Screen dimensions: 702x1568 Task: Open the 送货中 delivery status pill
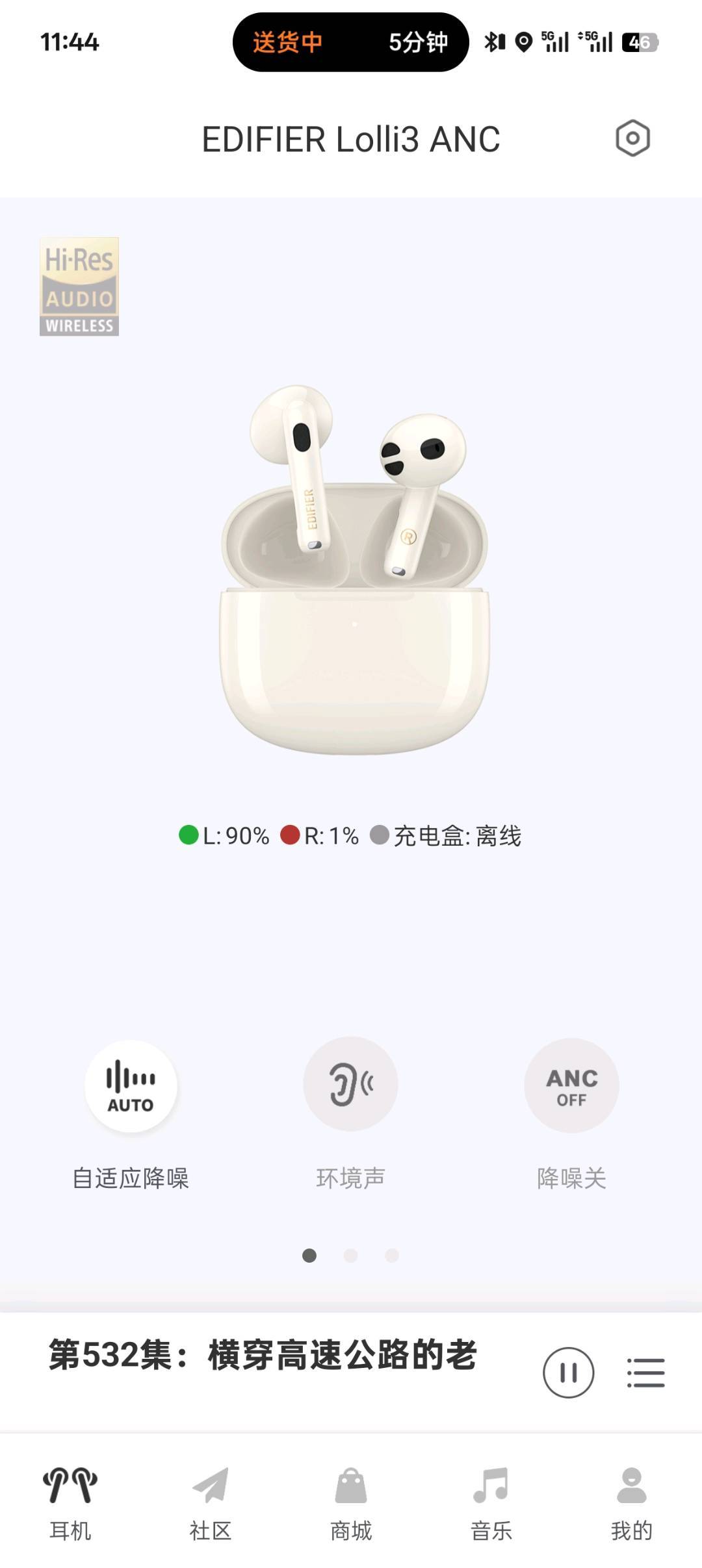pyautogui.click(x=350, y=43)
